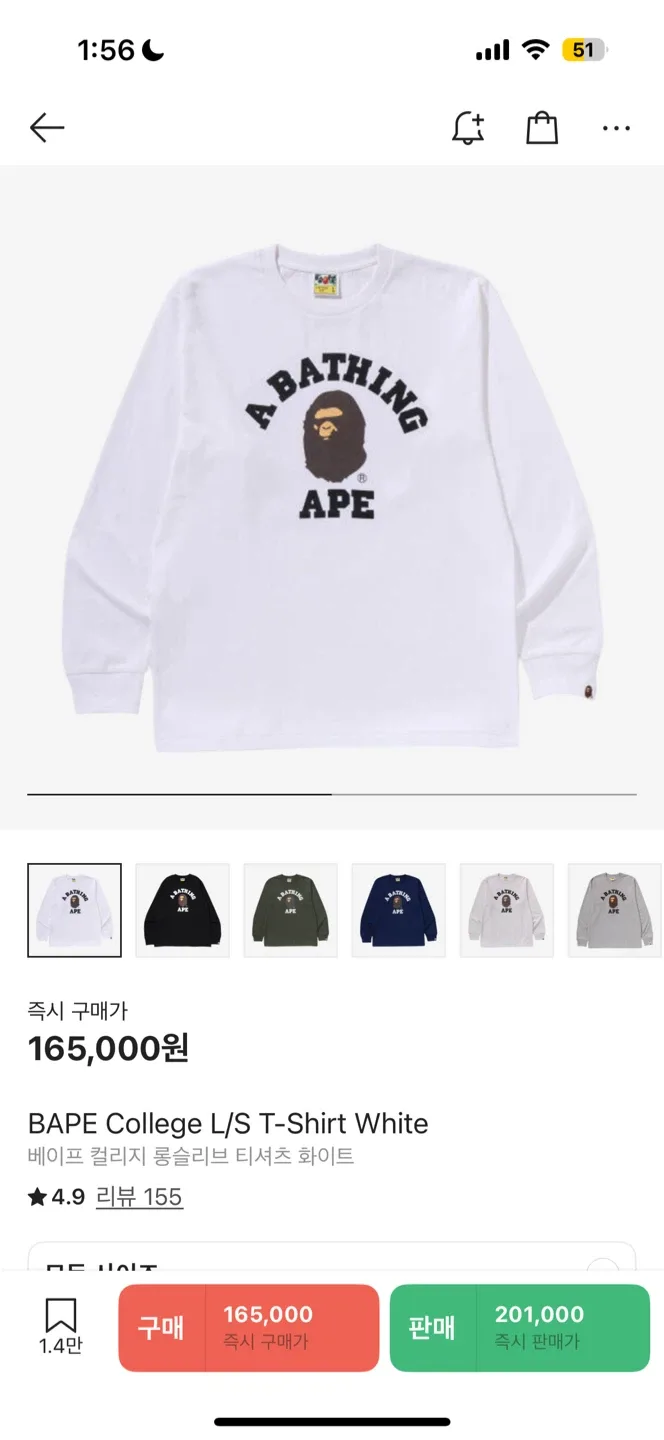Viewport: 664px width, 1440px height.
Task: Select the black shirt color thumbnail
Action: (x=183, y=910)
